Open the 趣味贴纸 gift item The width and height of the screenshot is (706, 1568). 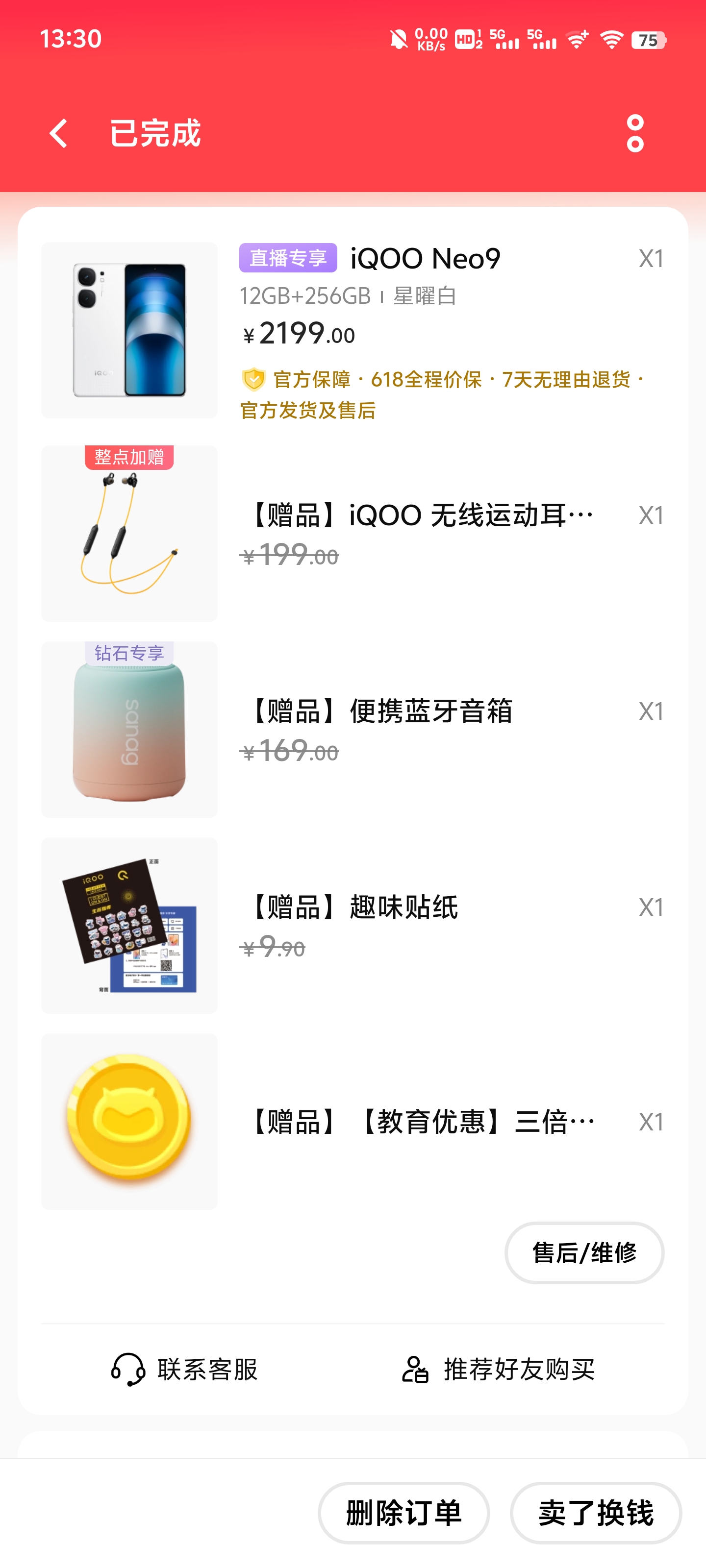coord(353,925)
